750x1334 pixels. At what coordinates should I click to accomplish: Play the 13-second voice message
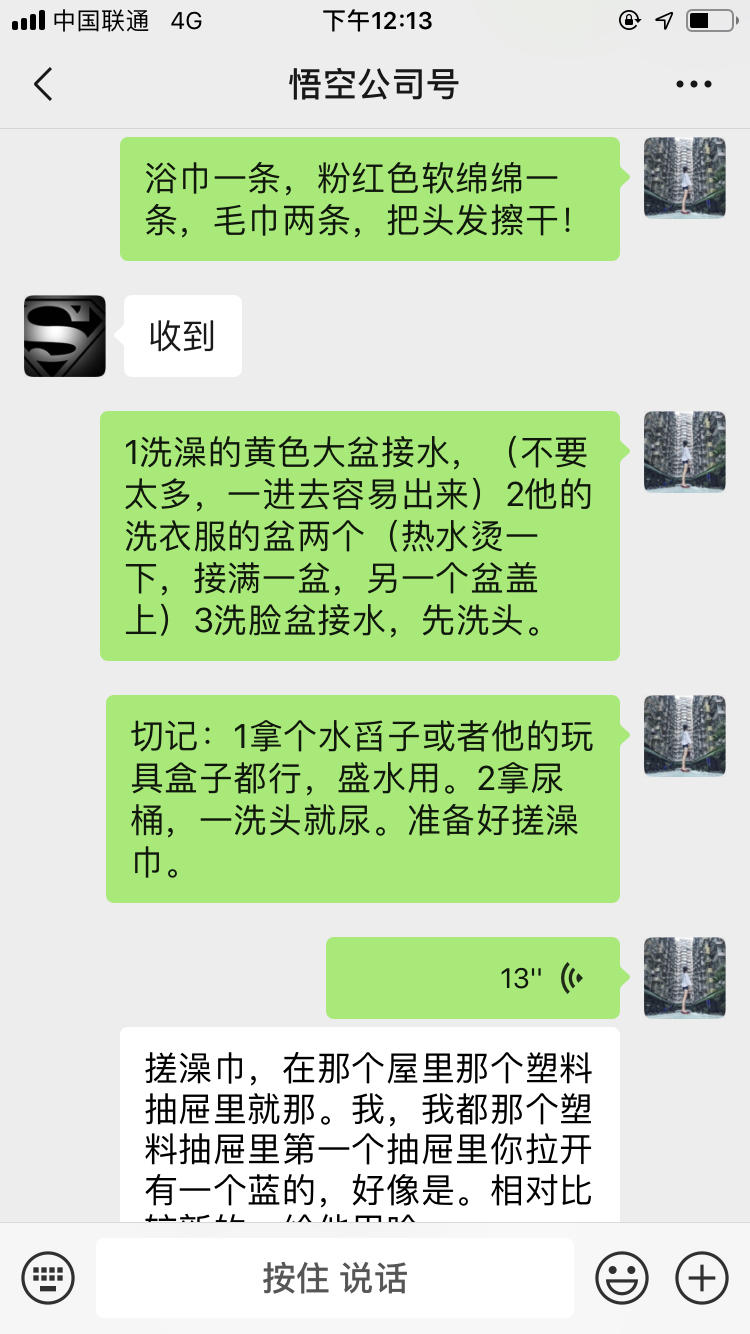(472, 978)
